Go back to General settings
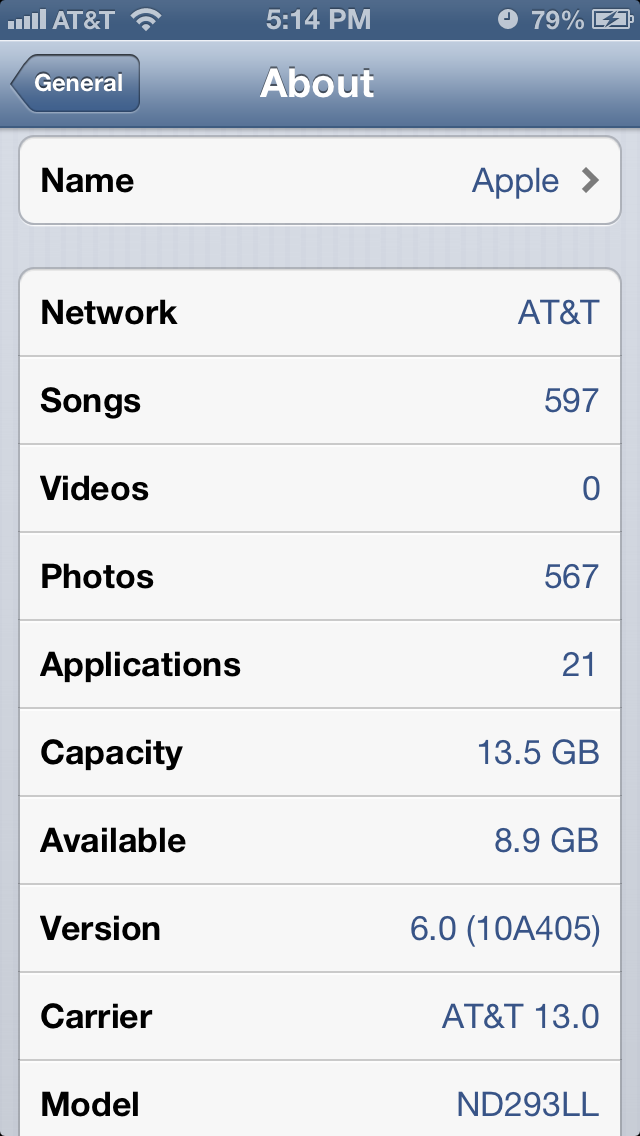Image resolution: width=640 pixels, height=1136 pixels. (76, 84)
